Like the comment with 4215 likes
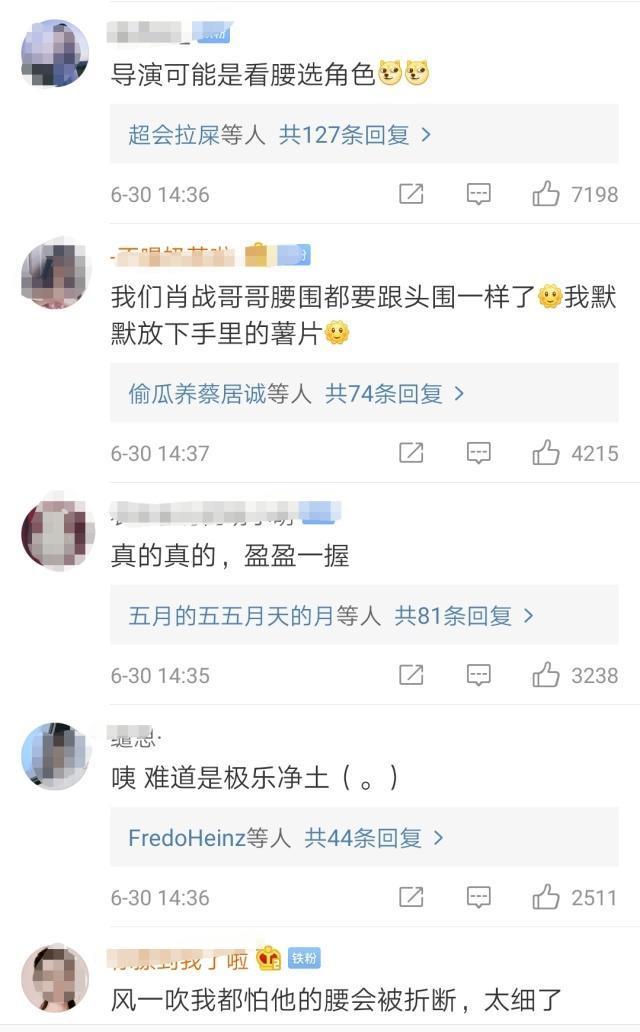640x1032 pixels. [x=546, y=453]
